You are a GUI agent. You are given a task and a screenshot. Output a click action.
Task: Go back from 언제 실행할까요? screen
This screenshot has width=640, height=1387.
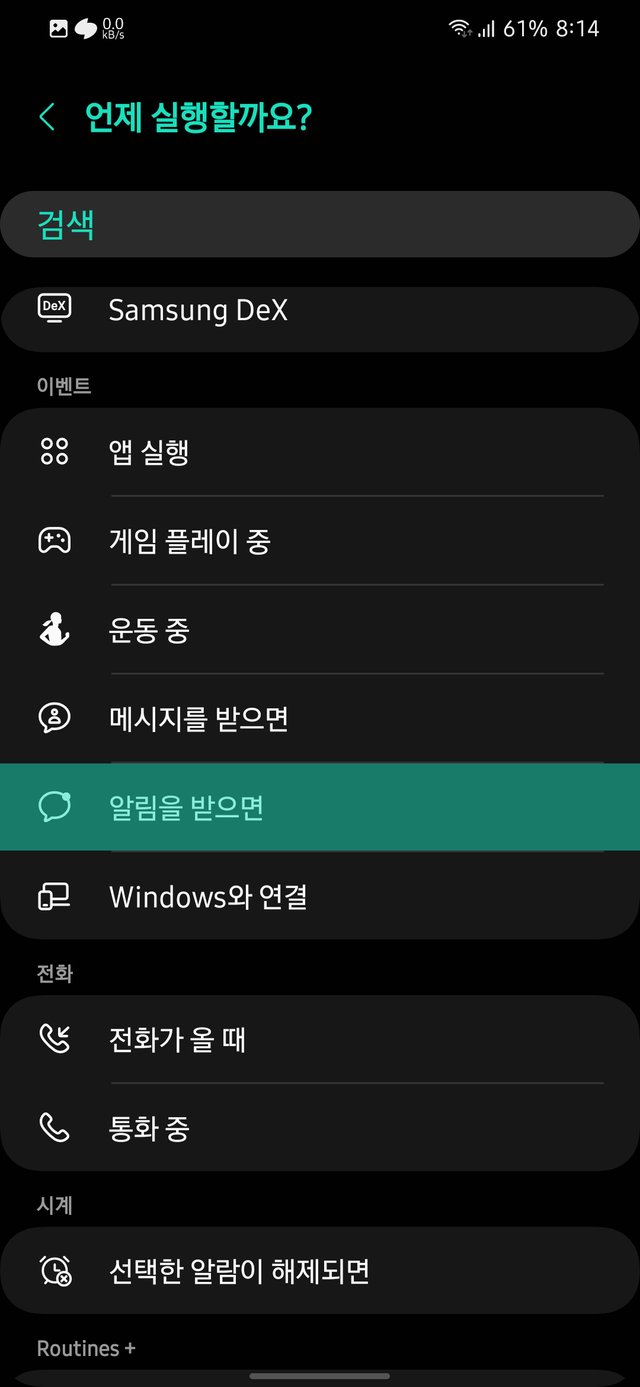pos(47,117)
